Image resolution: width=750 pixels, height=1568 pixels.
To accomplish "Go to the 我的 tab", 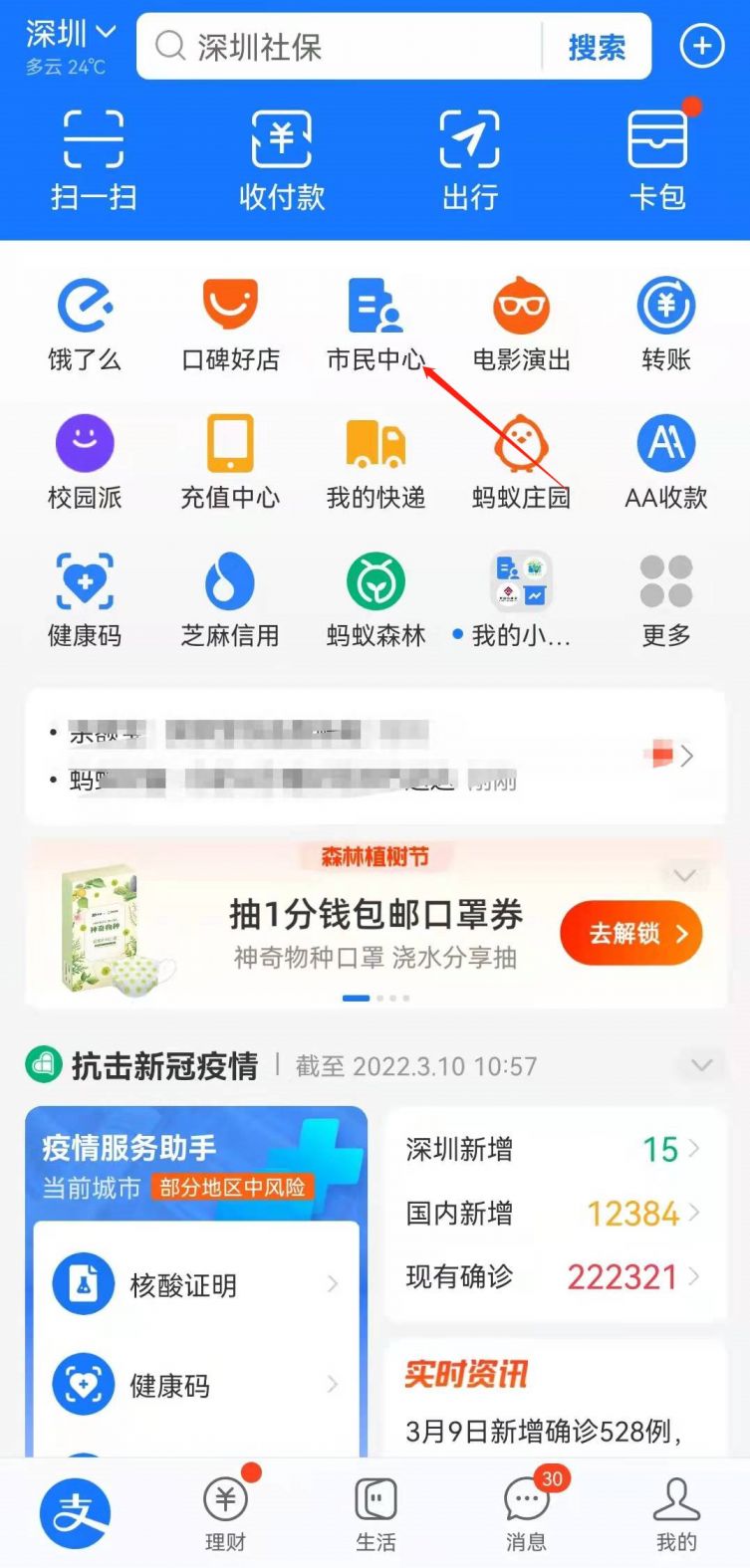I will tap(676, 1513).
